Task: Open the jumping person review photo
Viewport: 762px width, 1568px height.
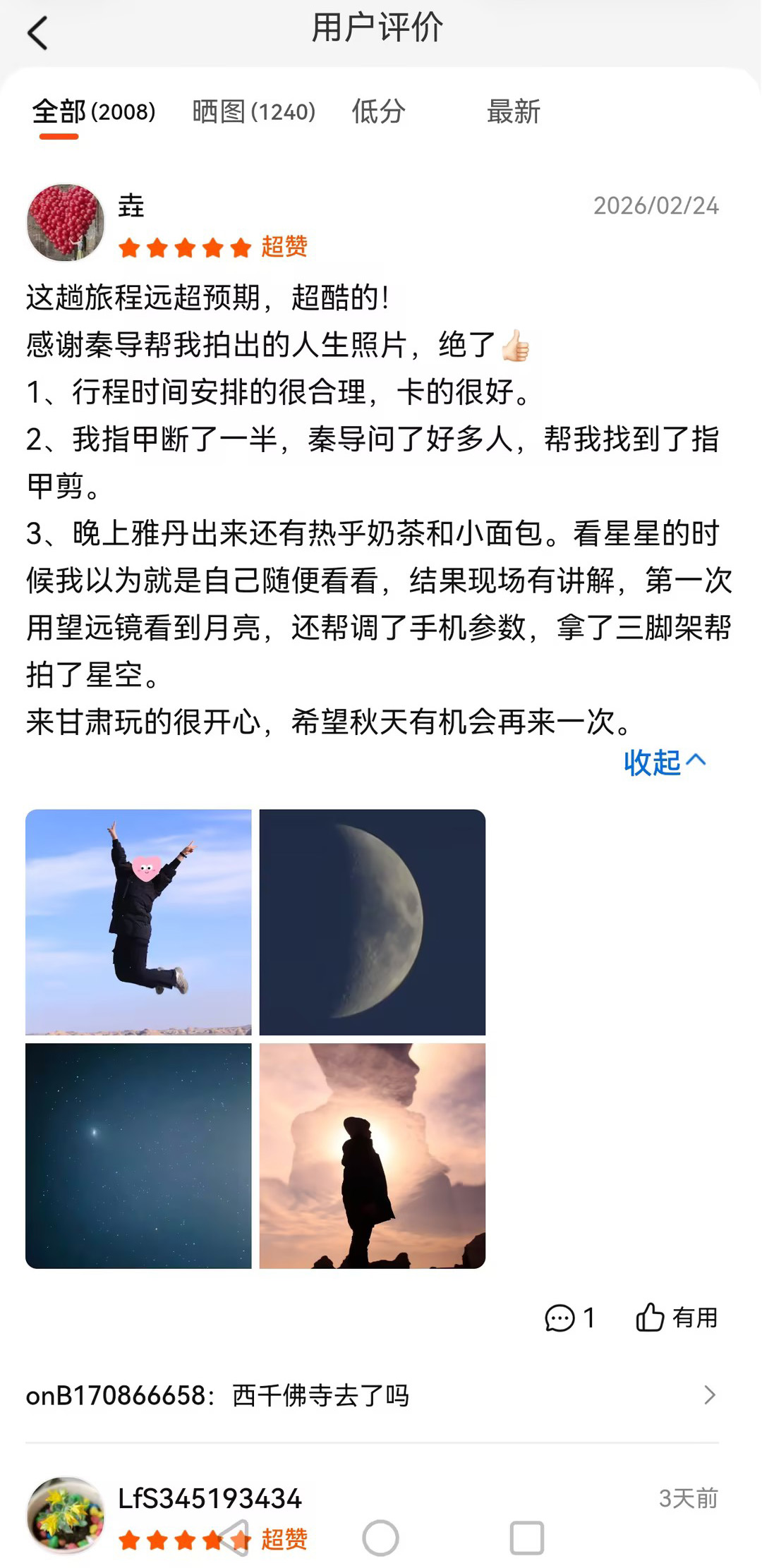Action: pos(138,922)
